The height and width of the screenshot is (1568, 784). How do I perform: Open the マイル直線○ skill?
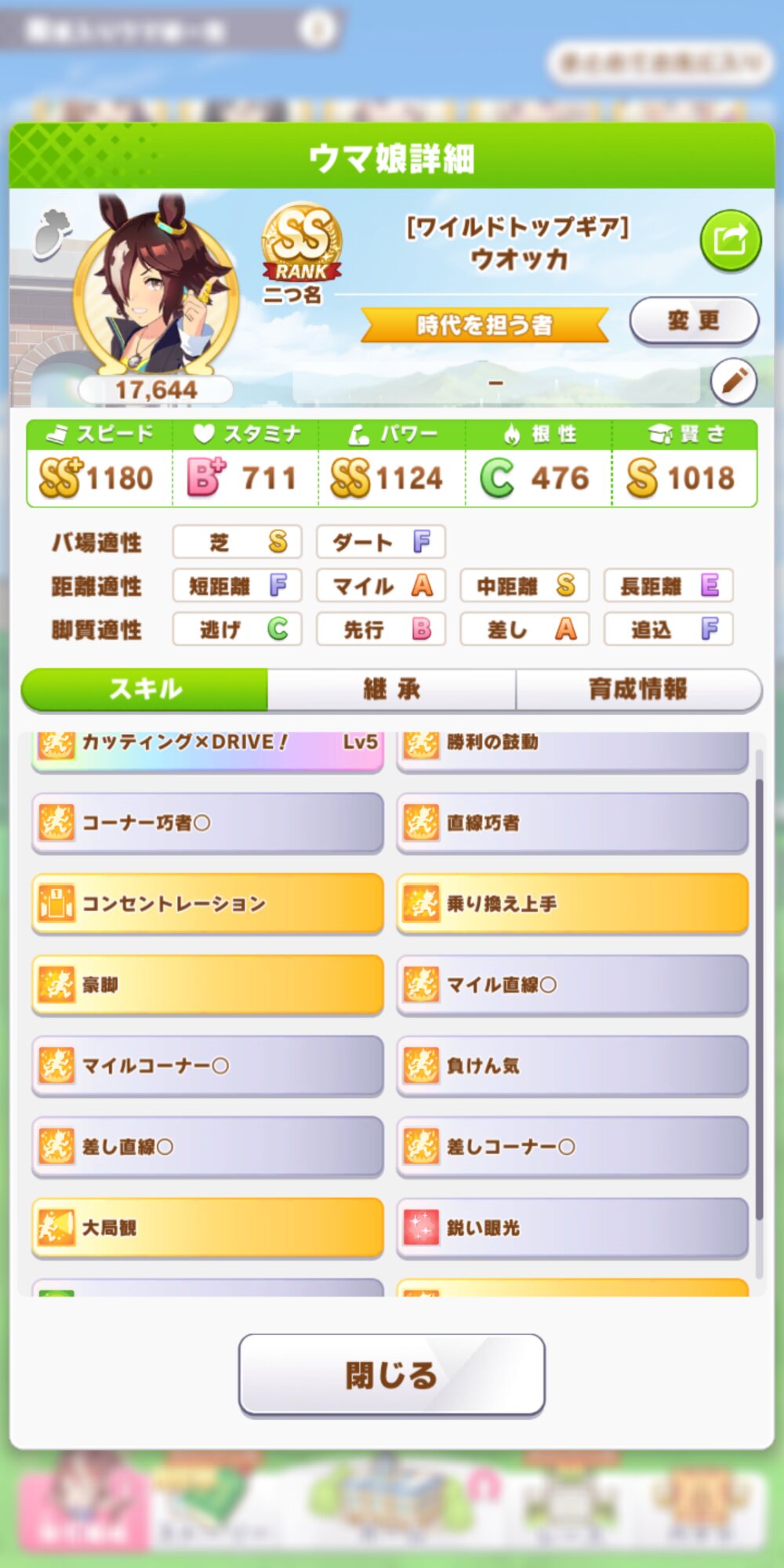(572, 985)
